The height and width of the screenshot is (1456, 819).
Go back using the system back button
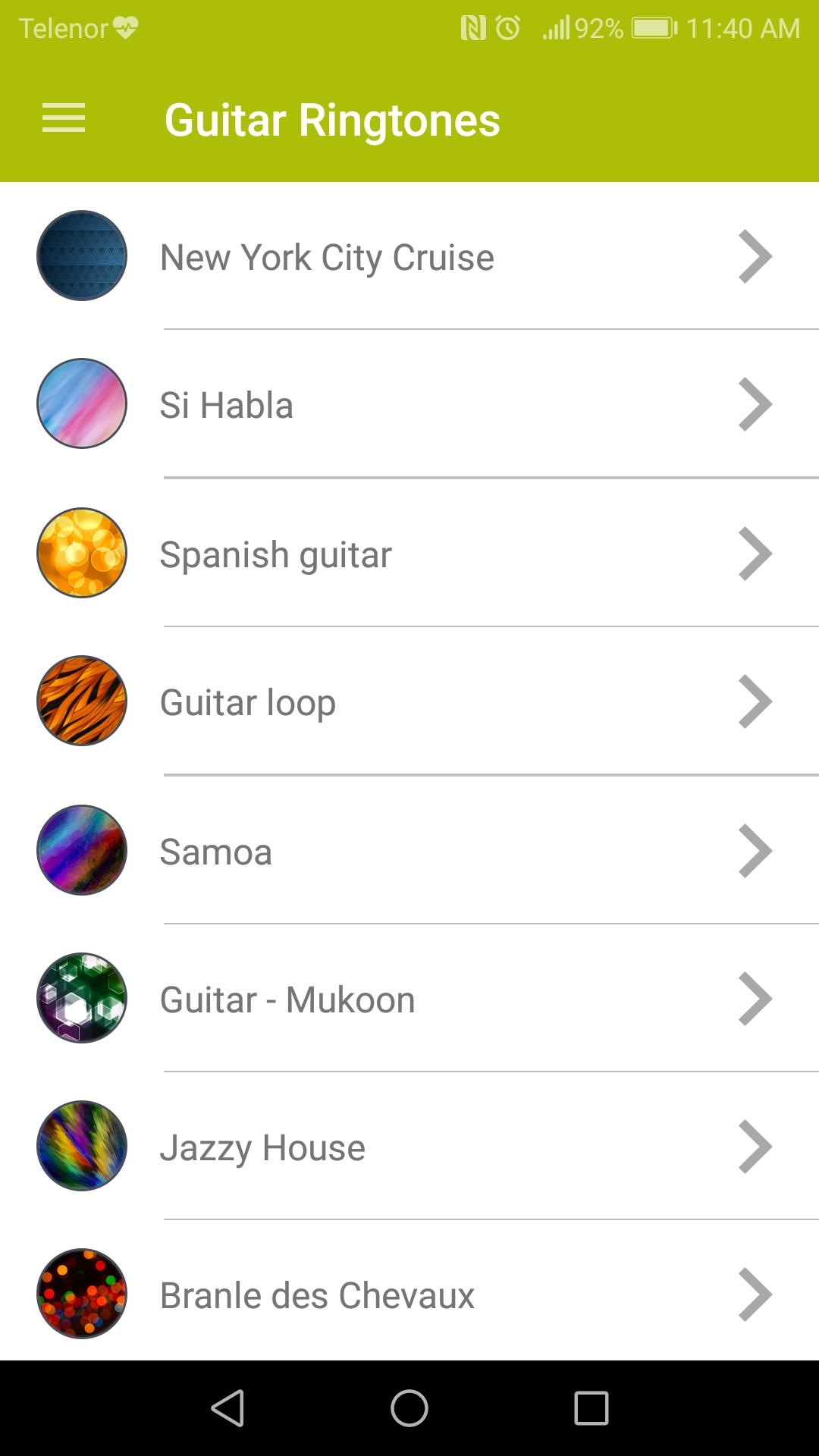(227, 1408)
